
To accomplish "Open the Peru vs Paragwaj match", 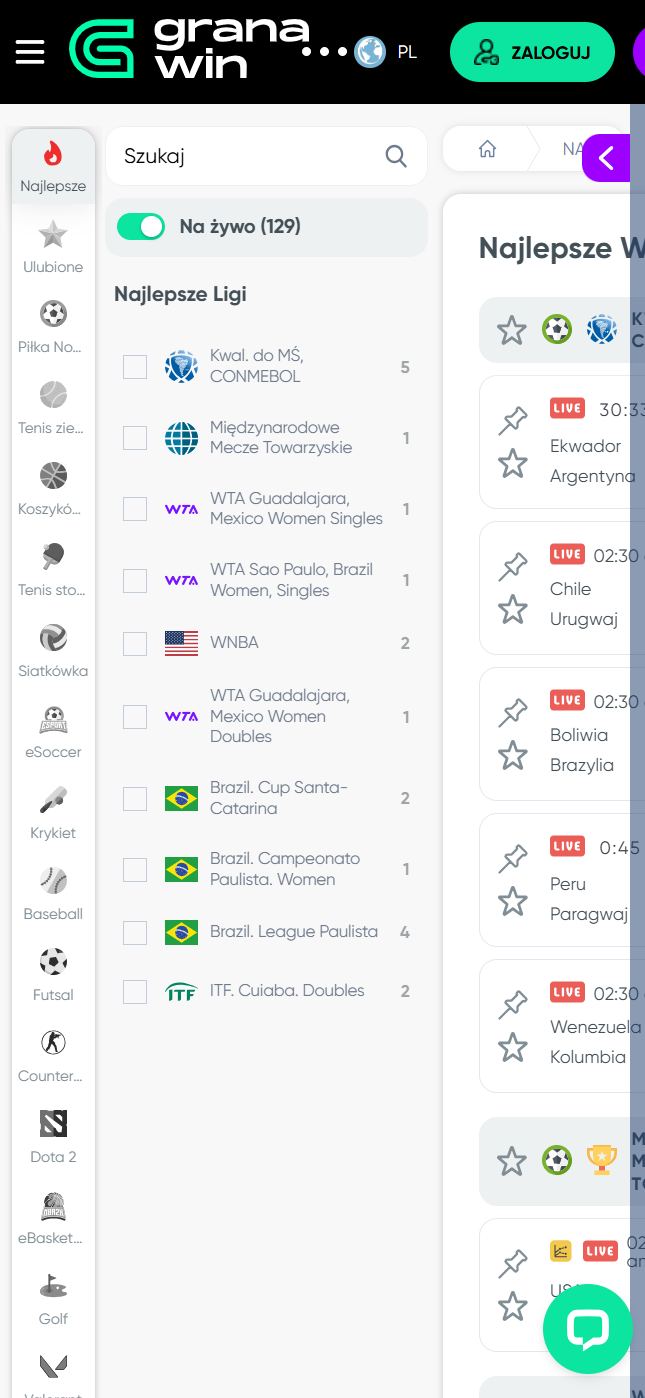I will coord(562,880).
